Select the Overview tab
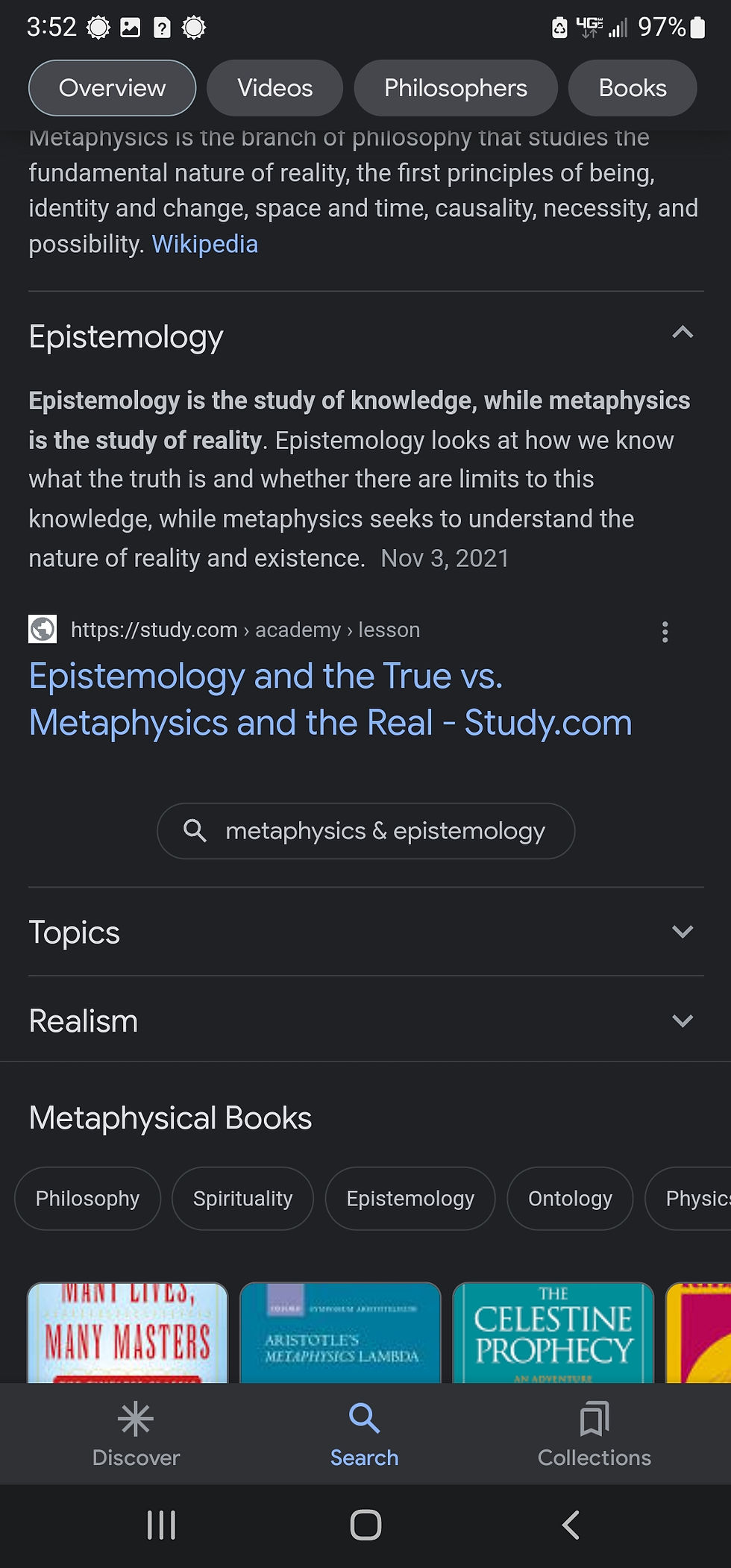The width and height of the screenshot is (731, 1568). [x=113, y=88]
